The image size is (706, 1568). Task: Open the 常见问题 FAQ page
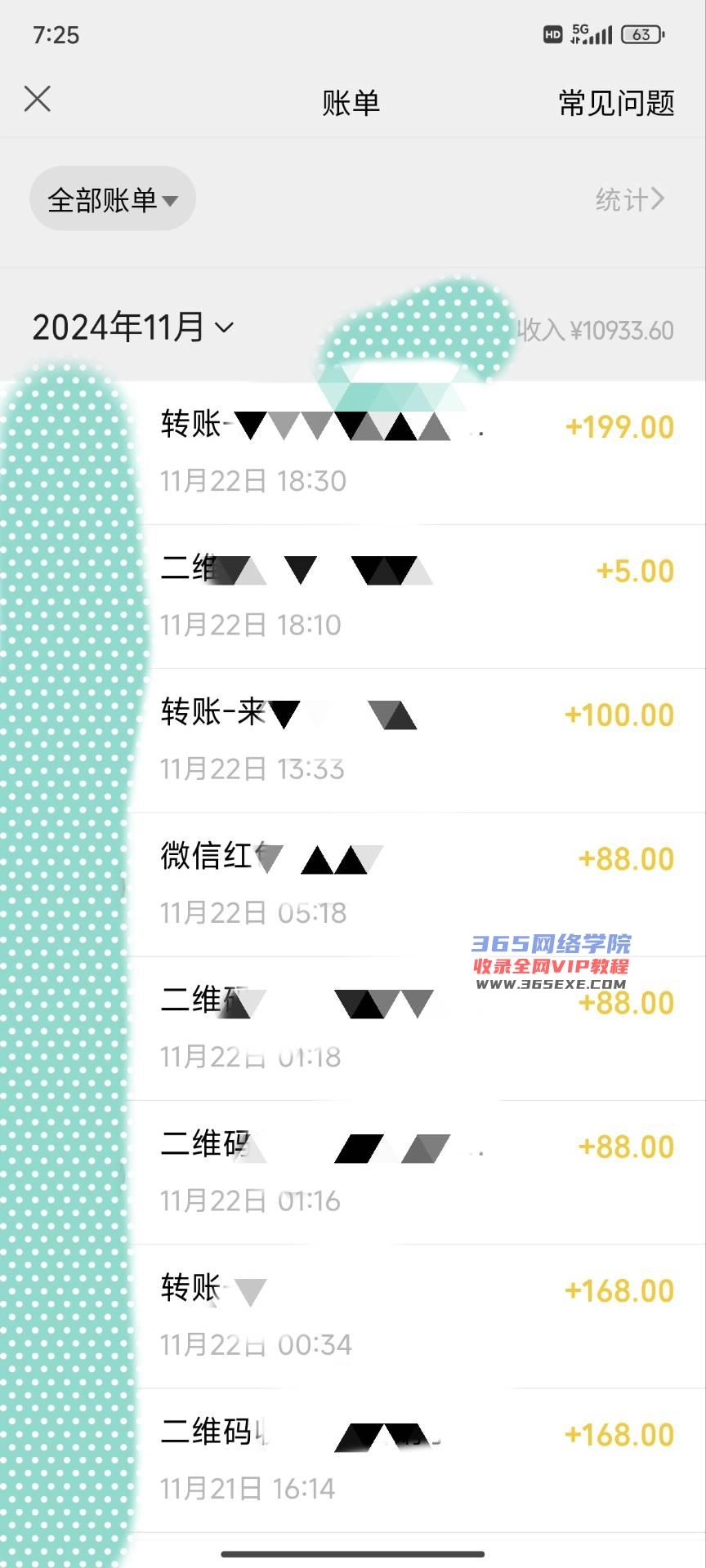[616, 103]
